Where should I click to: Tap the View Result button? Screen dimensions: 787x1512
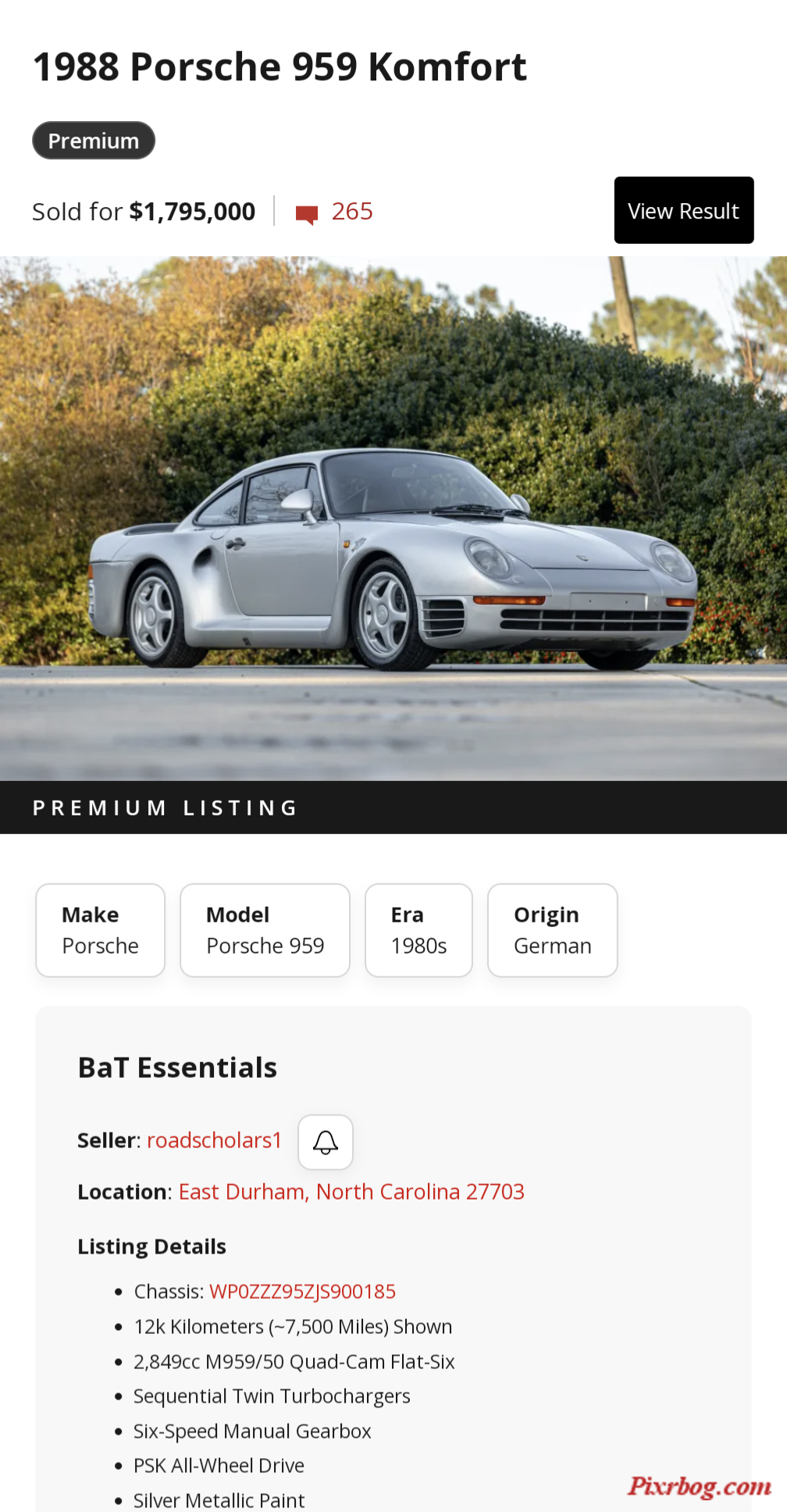click(683, 210)
